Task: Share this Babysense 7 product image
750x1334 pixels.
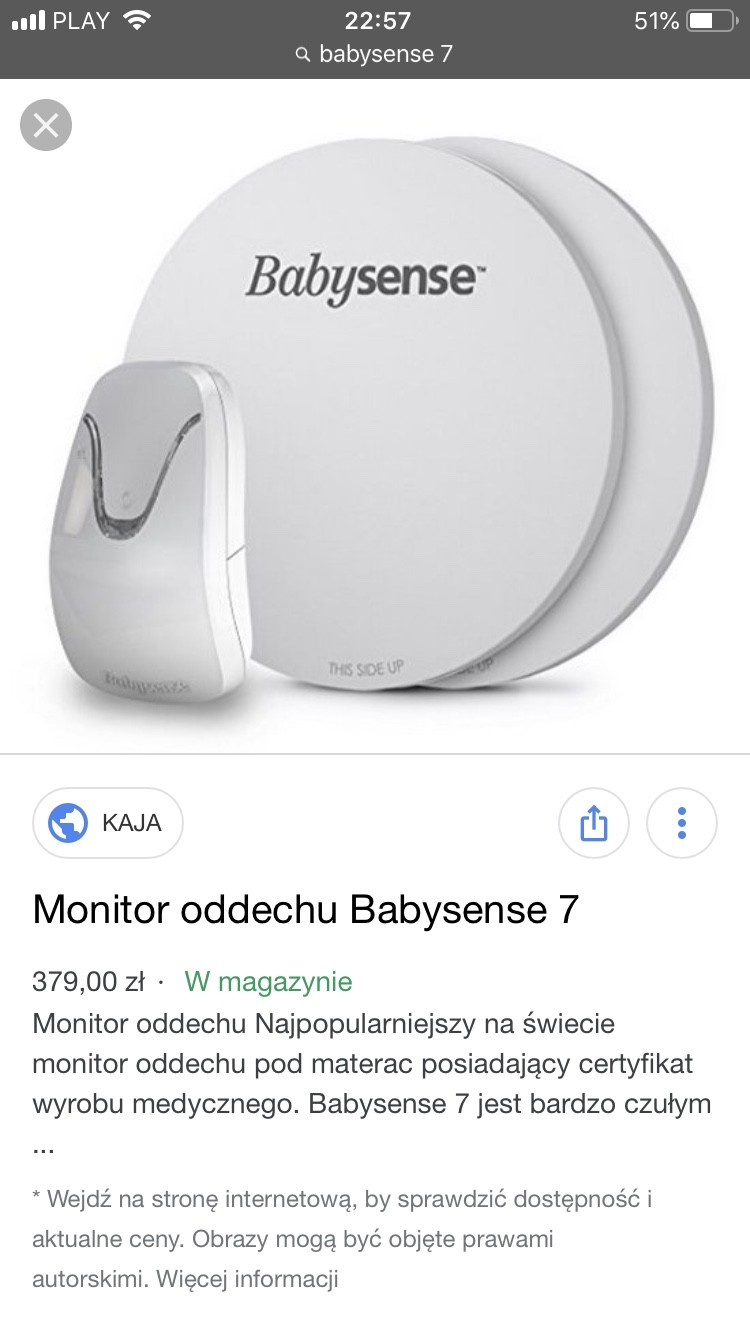Action: pos(594,824)
